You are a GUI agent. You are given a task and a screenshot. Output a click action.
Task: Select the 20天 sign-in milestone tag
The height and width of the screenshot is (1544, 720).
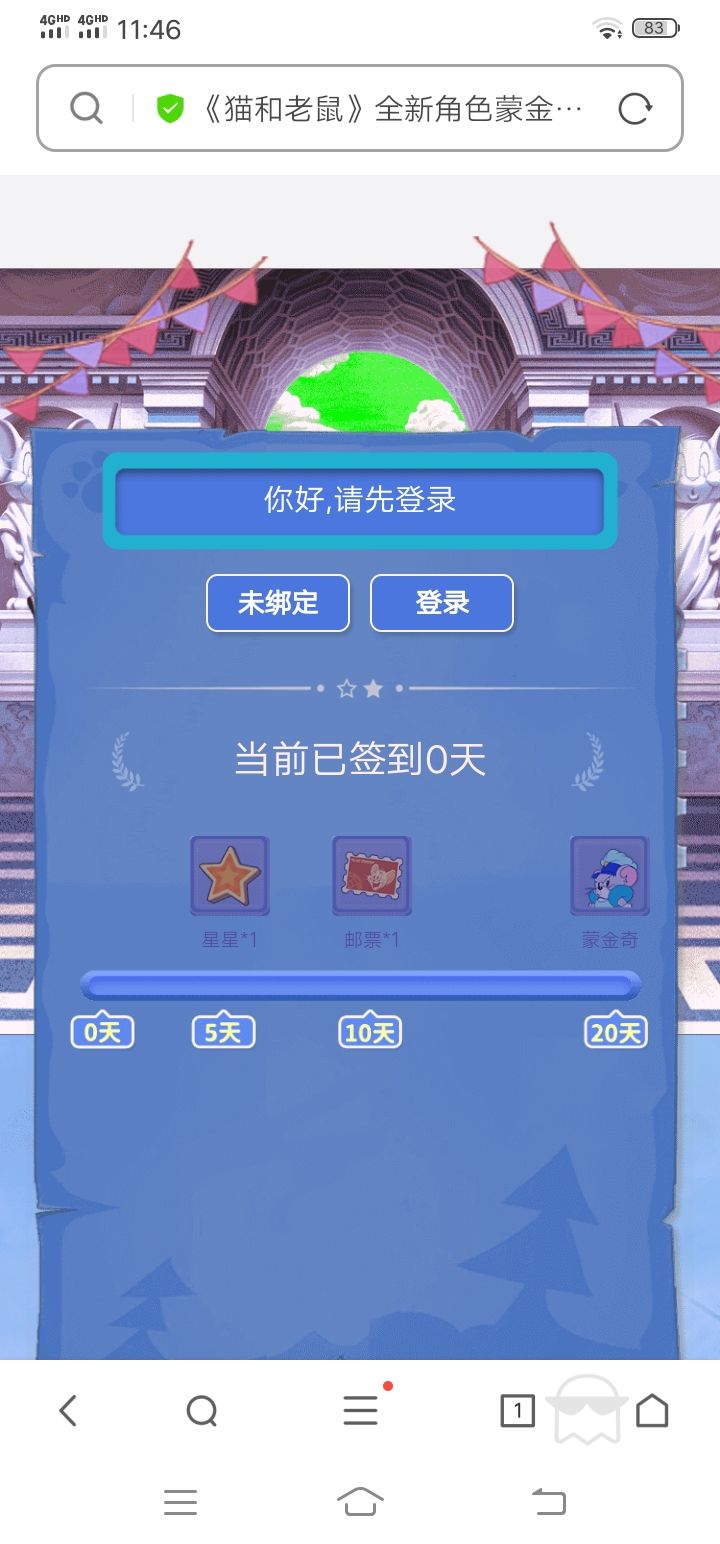click(x=613, y=1030)
